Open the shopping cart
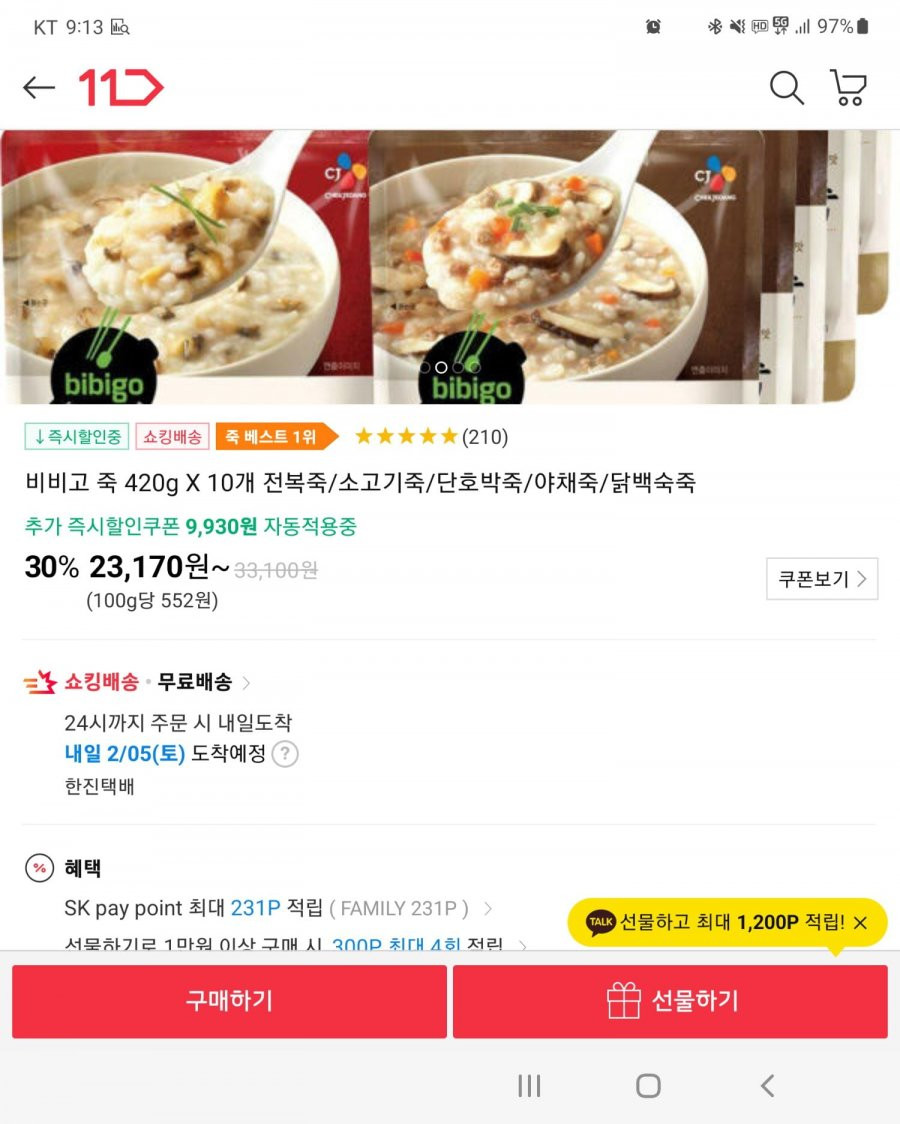 tap(848, 88)
